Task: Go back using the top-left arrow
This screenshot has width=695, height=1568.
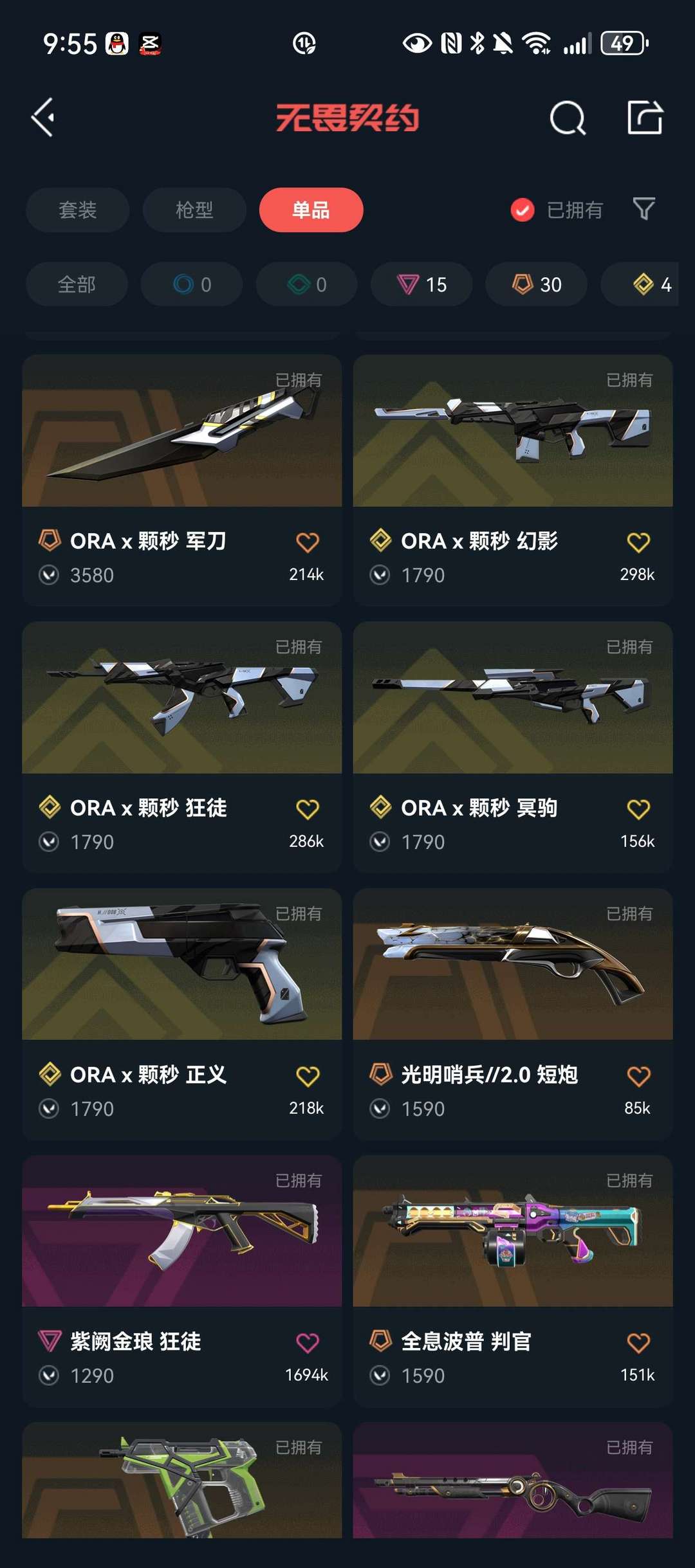Action: click(43, 118)
